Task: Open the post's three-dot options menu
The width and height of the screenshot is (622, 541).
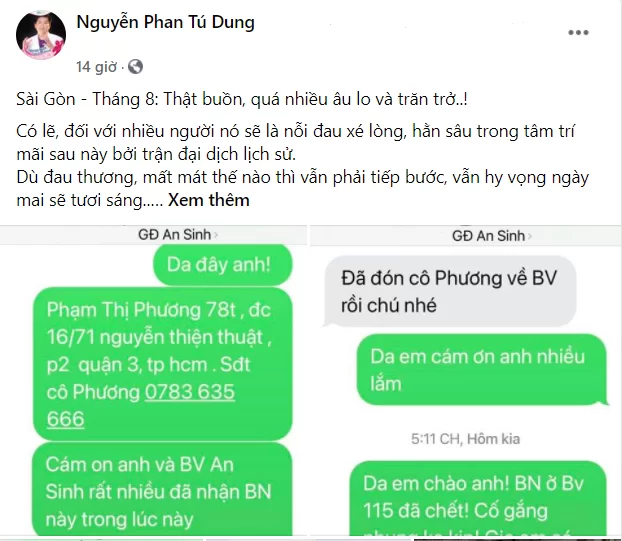Action: coord(577,33)
